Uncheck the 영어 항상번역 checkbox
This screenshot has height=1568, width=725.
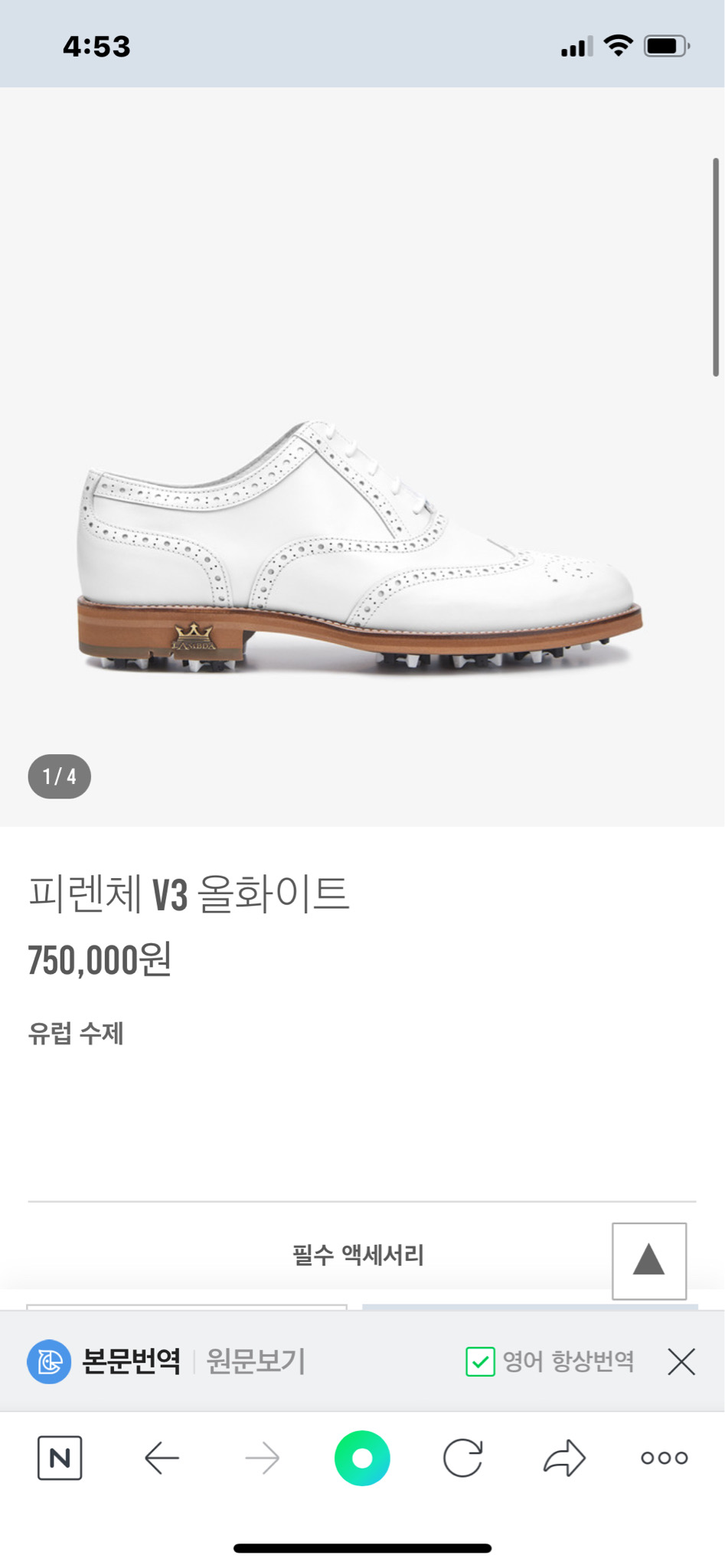[480, 1361]
